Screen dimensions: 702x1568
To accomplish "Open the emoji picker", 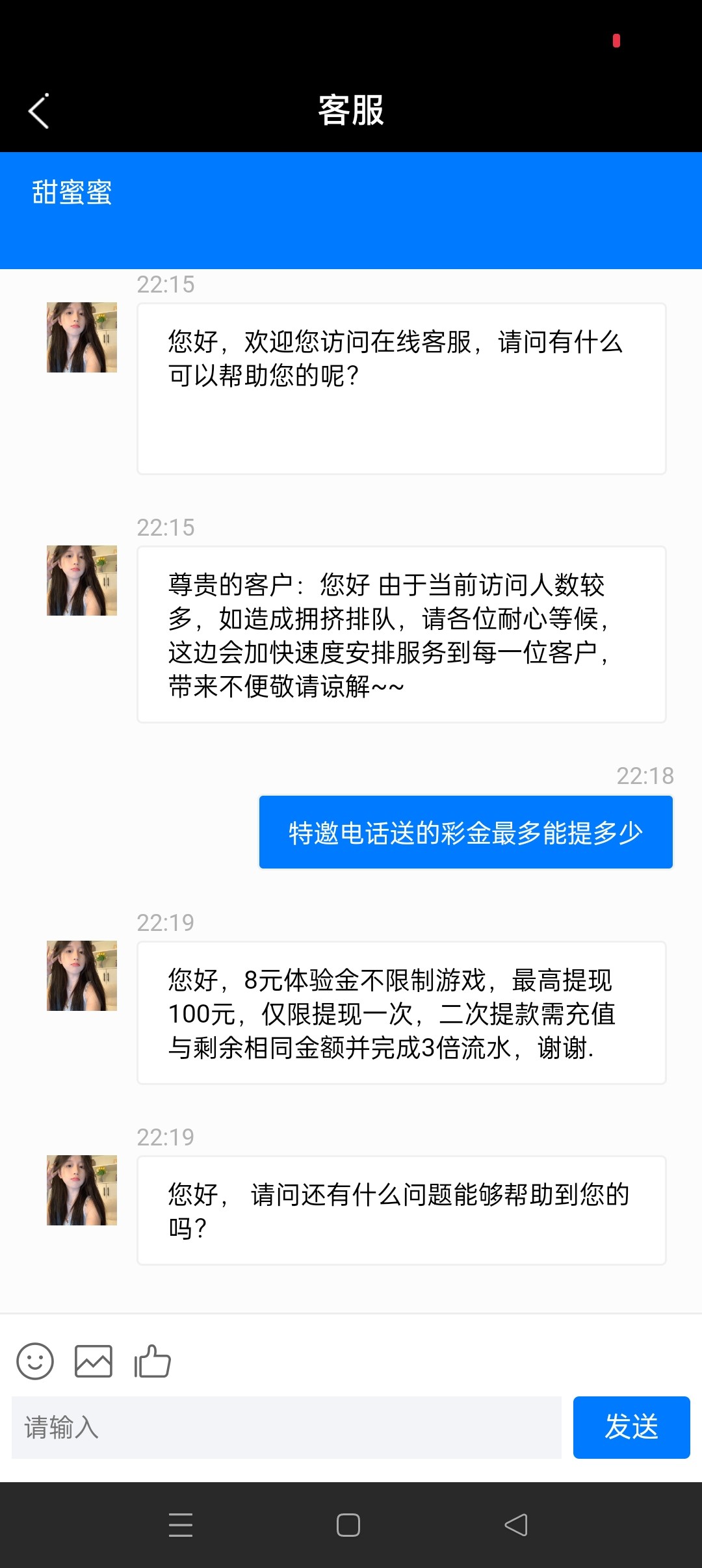I will [x=35, y=1361].
